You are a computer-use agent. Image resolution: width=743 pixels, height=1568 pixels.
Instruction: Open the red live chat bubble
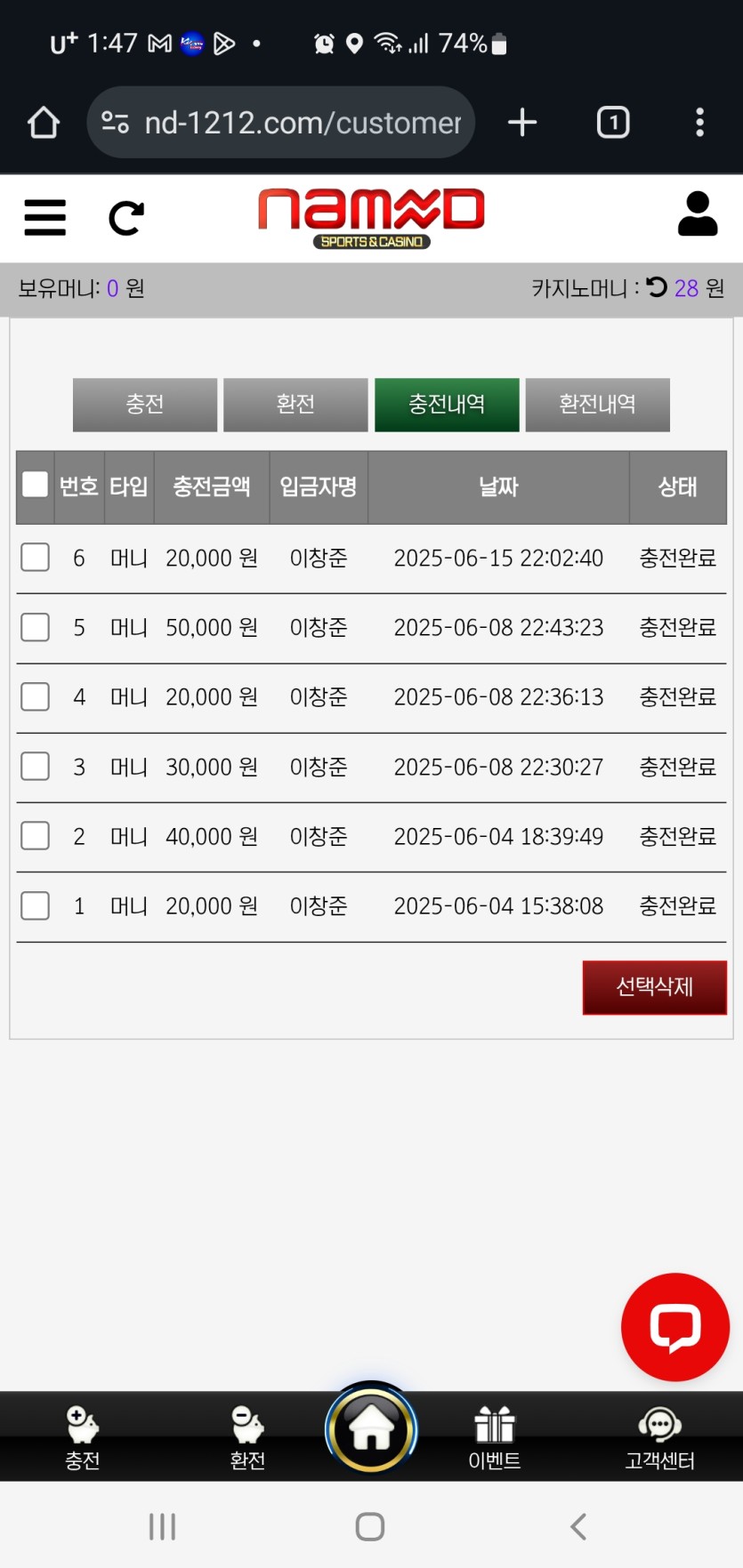674,1327
